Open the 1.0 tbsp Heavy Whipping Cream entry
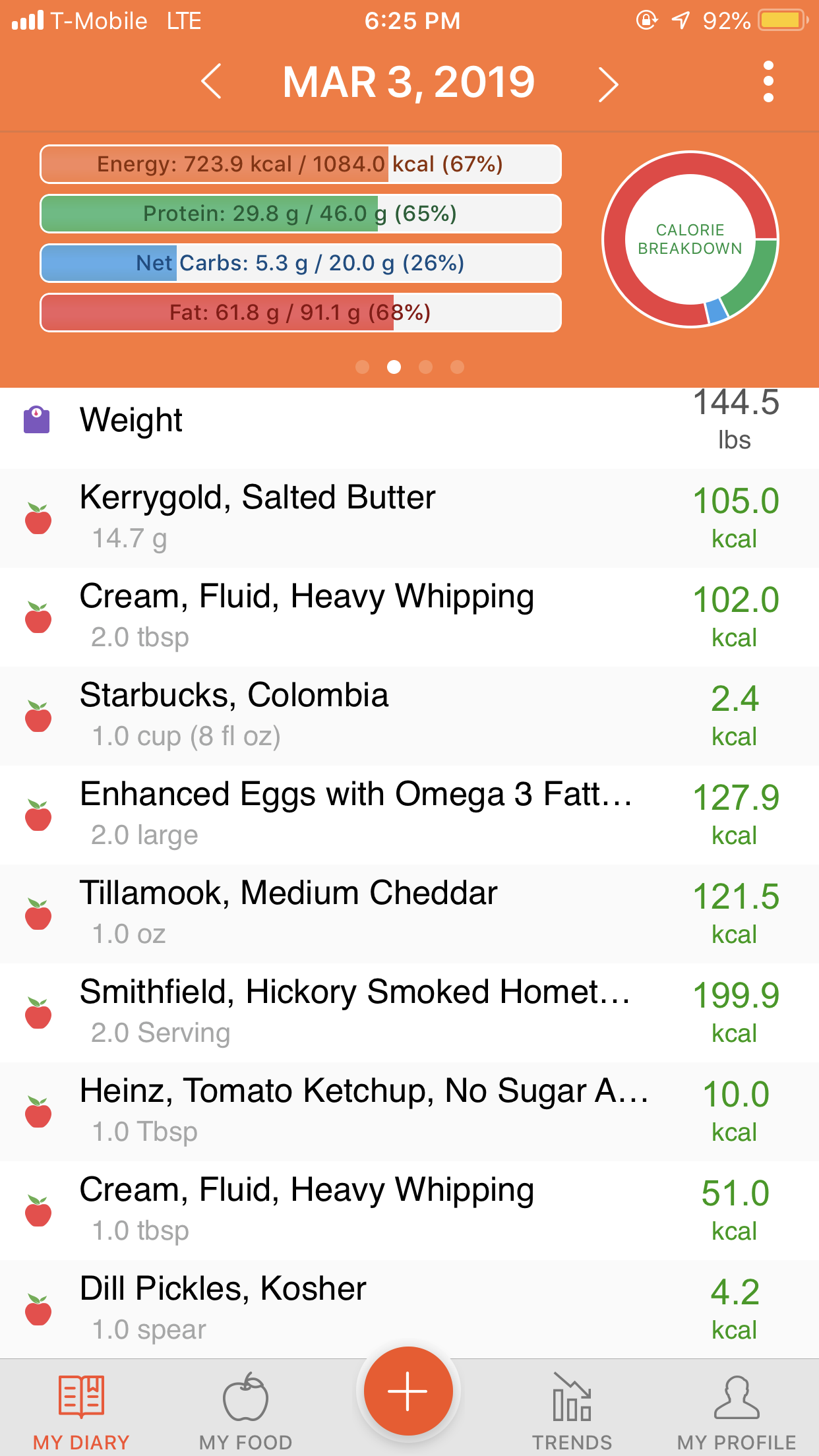819x1456 pixels. pyautogui.click(x=409, y=1211)
